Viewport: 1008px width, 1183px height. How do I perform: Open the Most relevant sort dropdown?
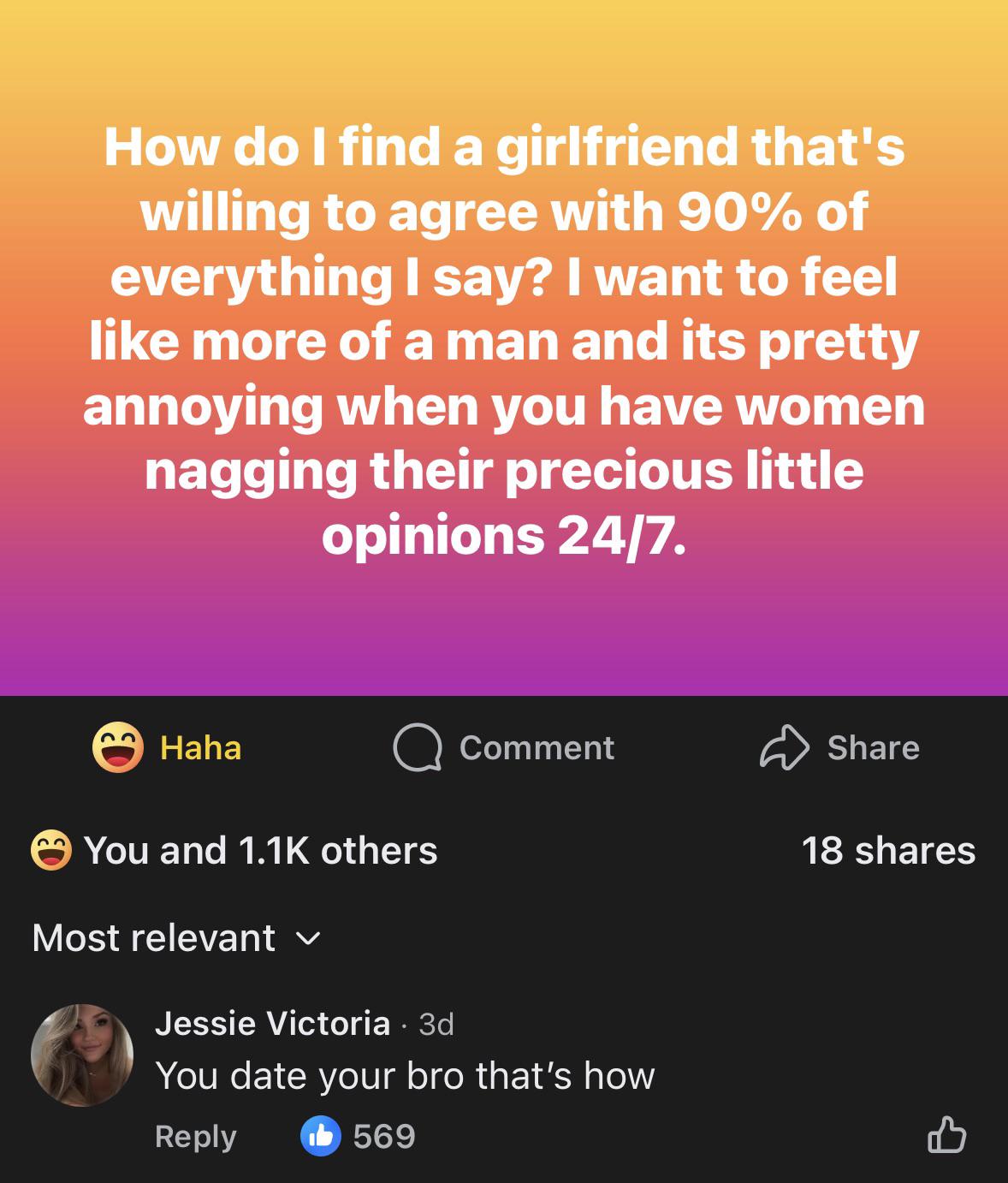tap(175, 938)
